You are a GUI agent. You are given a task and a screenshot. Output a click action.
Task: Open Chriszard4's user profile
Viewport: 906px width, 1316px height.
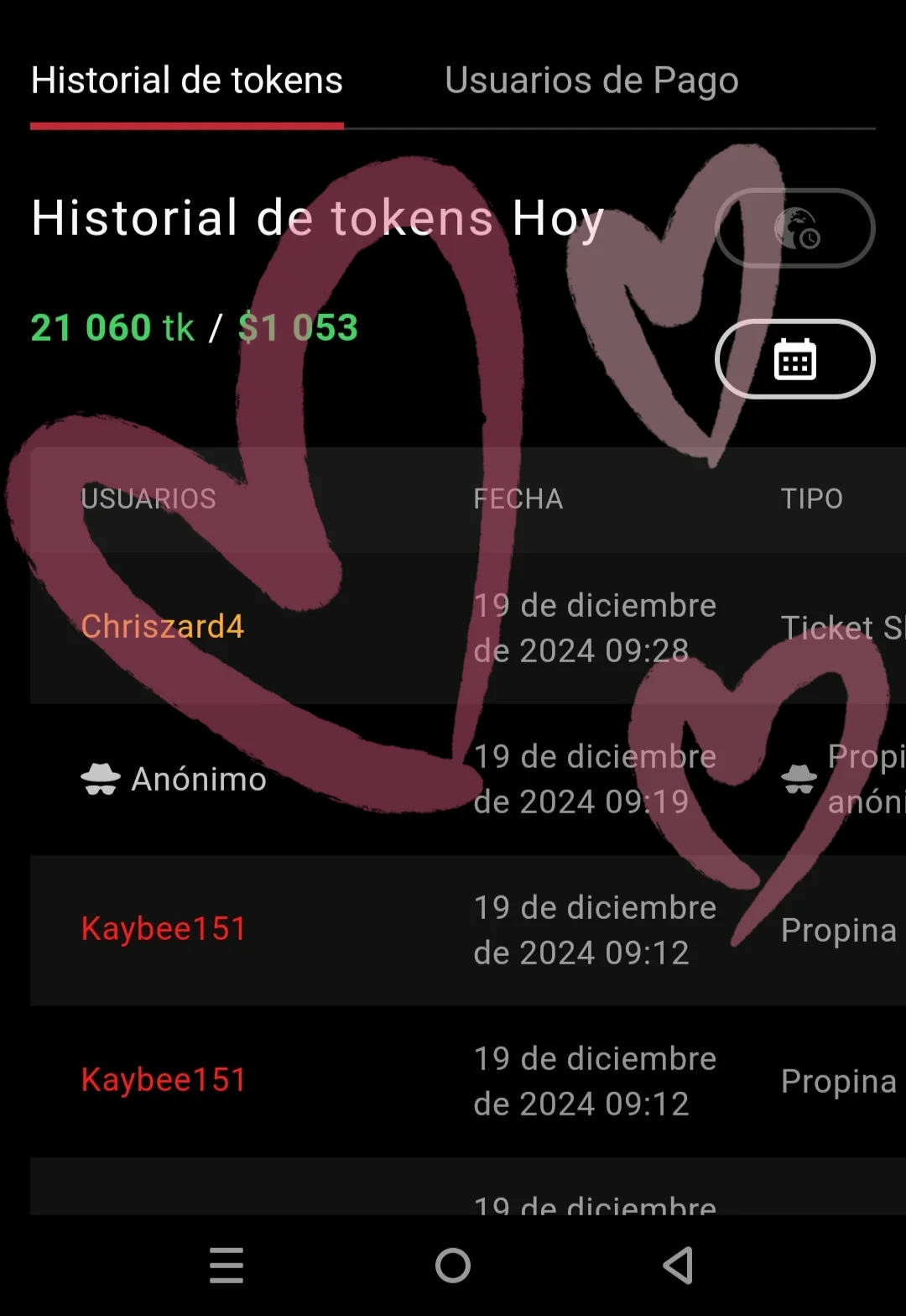[x=163, y=627]
